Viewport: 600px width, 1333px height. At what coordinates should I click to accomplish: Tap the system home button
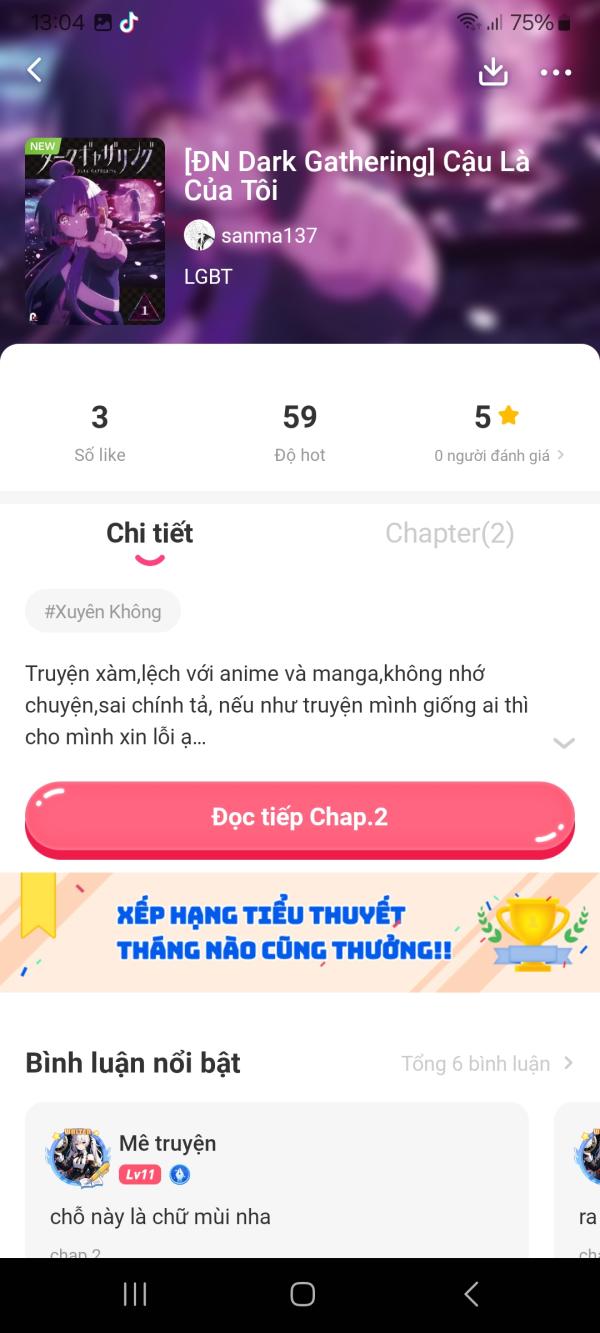[x=302, y=1294]
